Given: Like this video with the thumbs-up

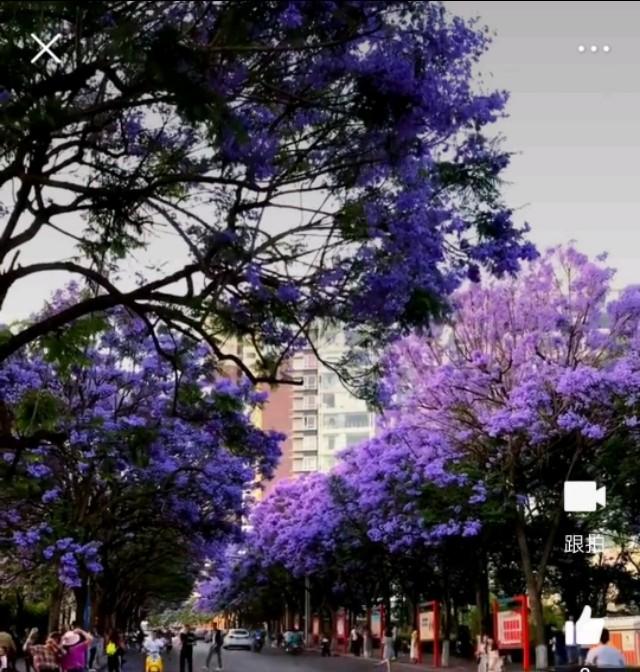Looking at the screenshot, I should tap(584, 628).
